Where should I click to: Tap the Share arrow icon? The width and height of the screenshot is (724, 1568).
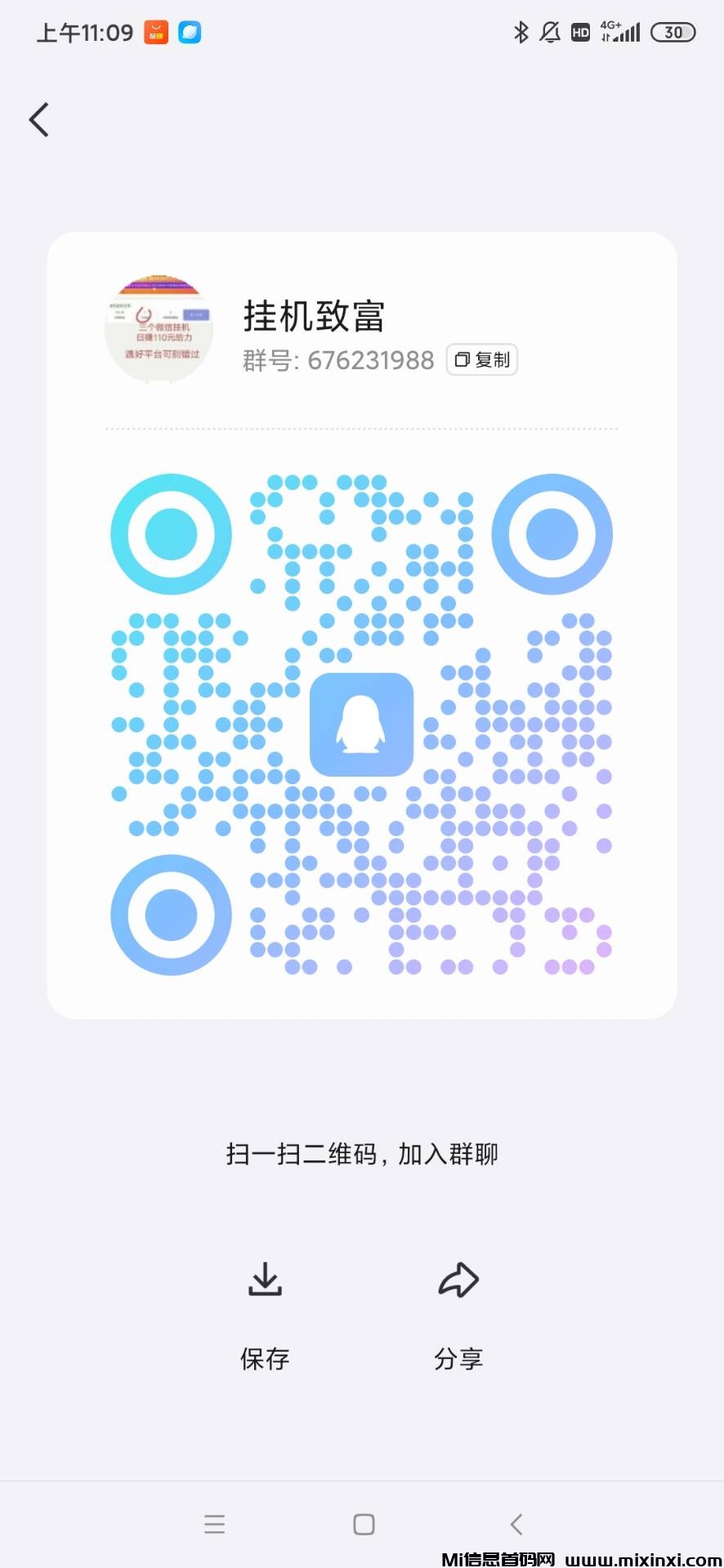tap(458, 1281)
